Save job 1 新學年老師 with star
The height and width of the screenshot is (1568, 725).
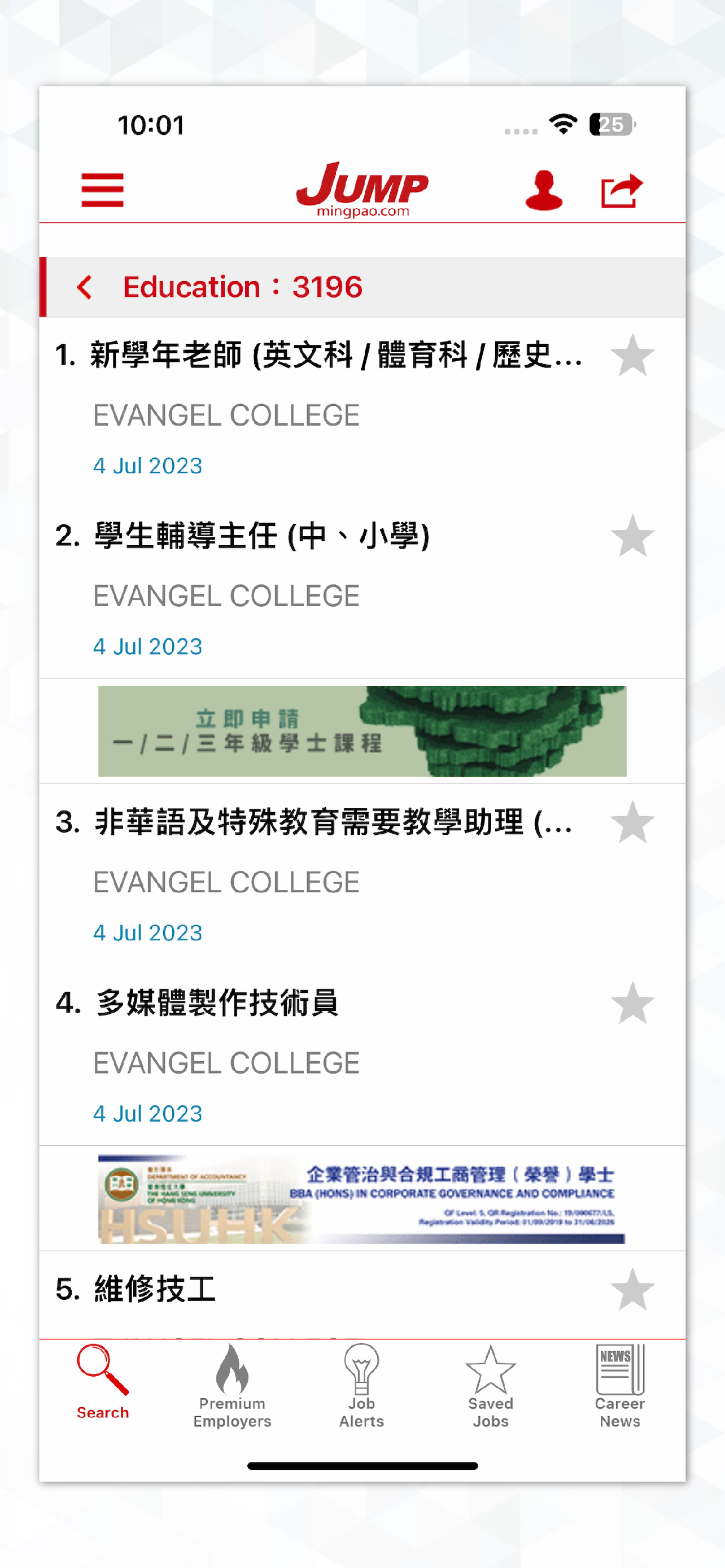[x=632, y=355]
